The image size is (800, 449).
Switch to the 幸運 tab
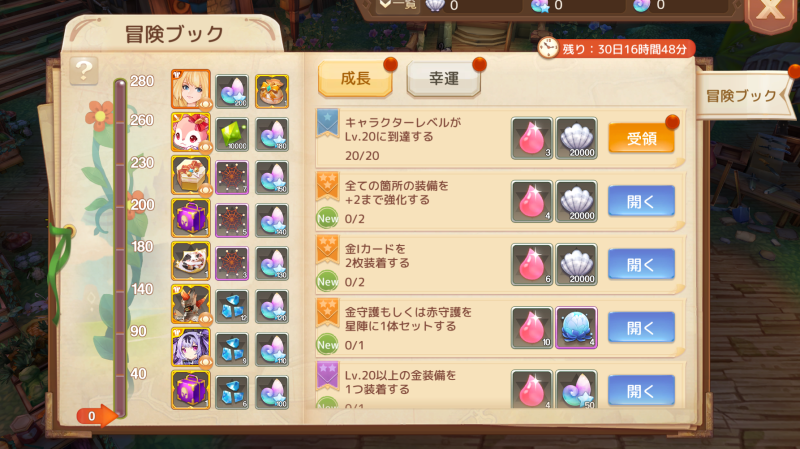pyautogui.click(x=444, y=79)
